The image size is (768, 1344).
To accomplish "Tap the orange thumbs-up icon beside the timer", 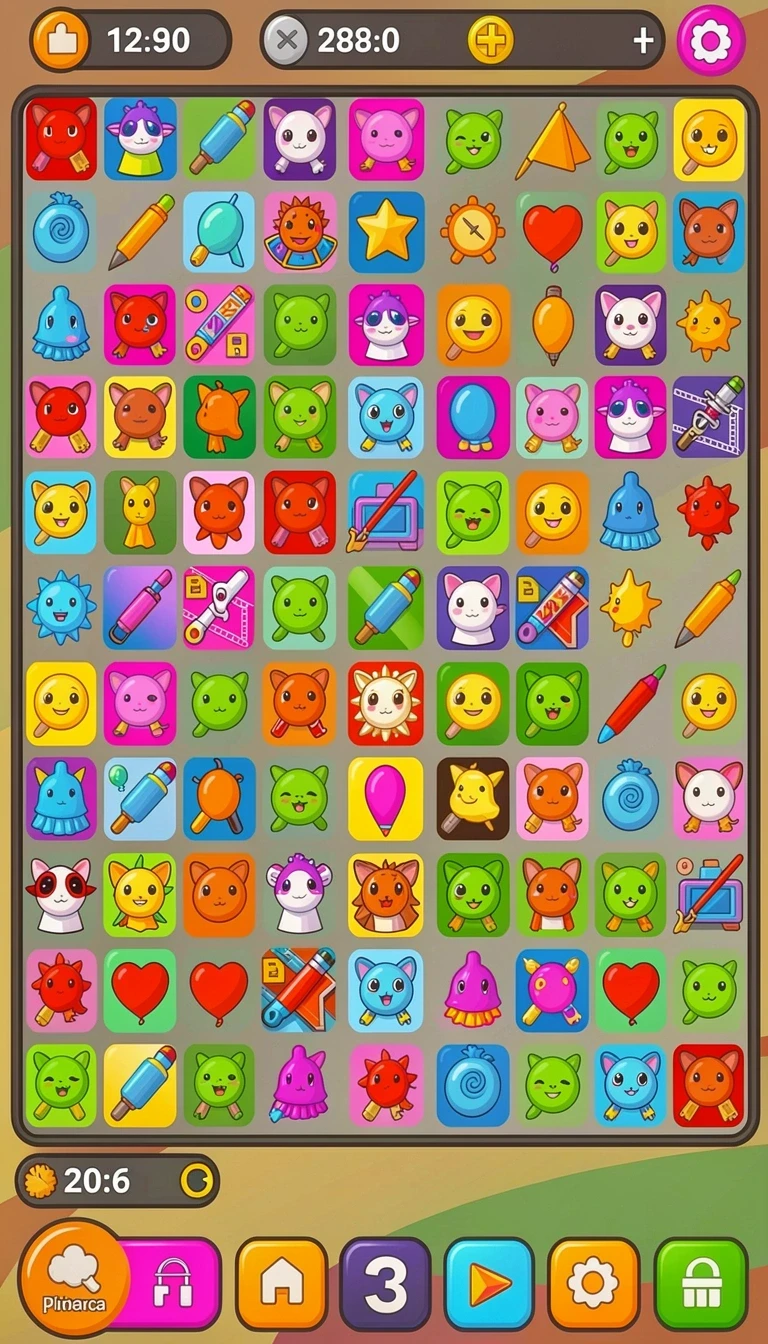I will click(x=58, y=40).
